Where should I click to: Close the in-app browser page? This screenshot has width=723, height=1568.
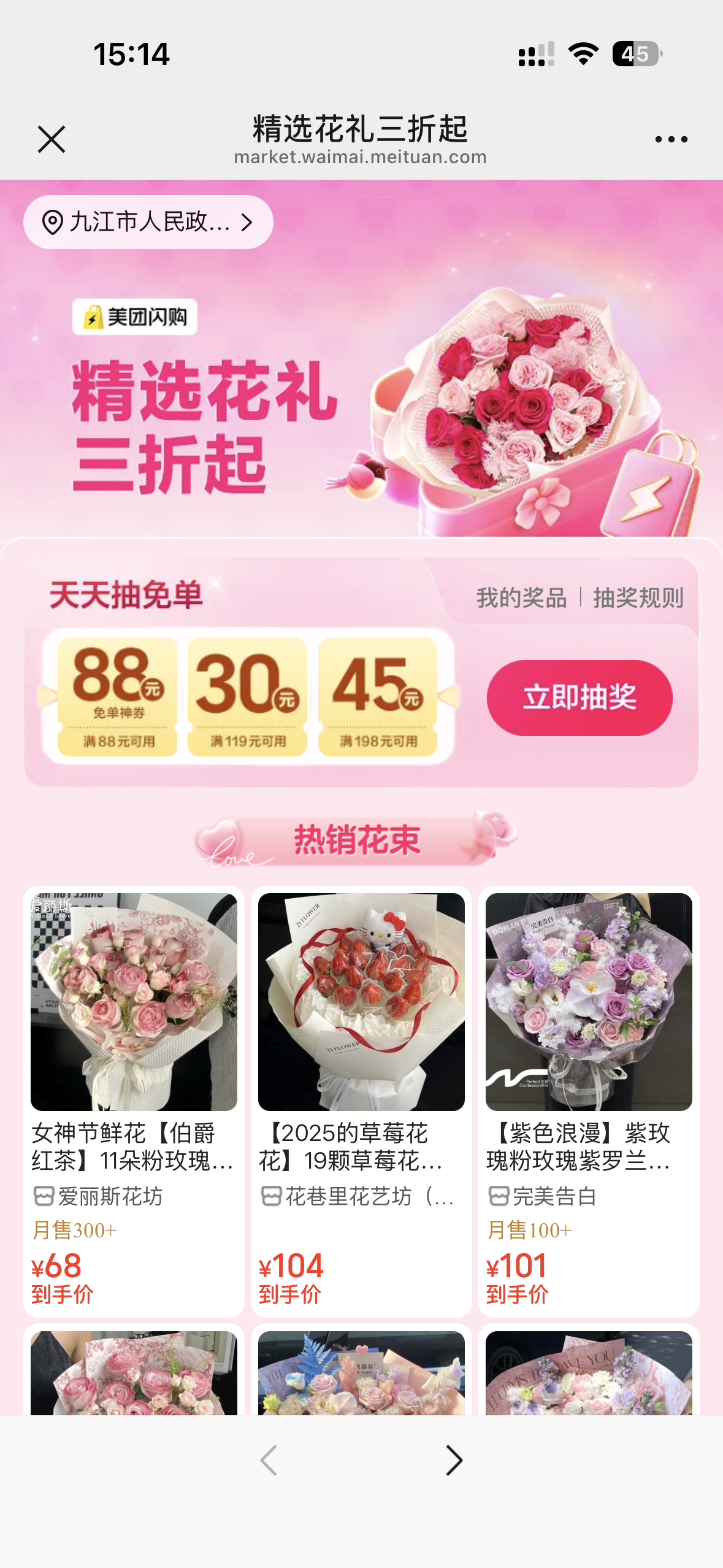coord(52,139)
